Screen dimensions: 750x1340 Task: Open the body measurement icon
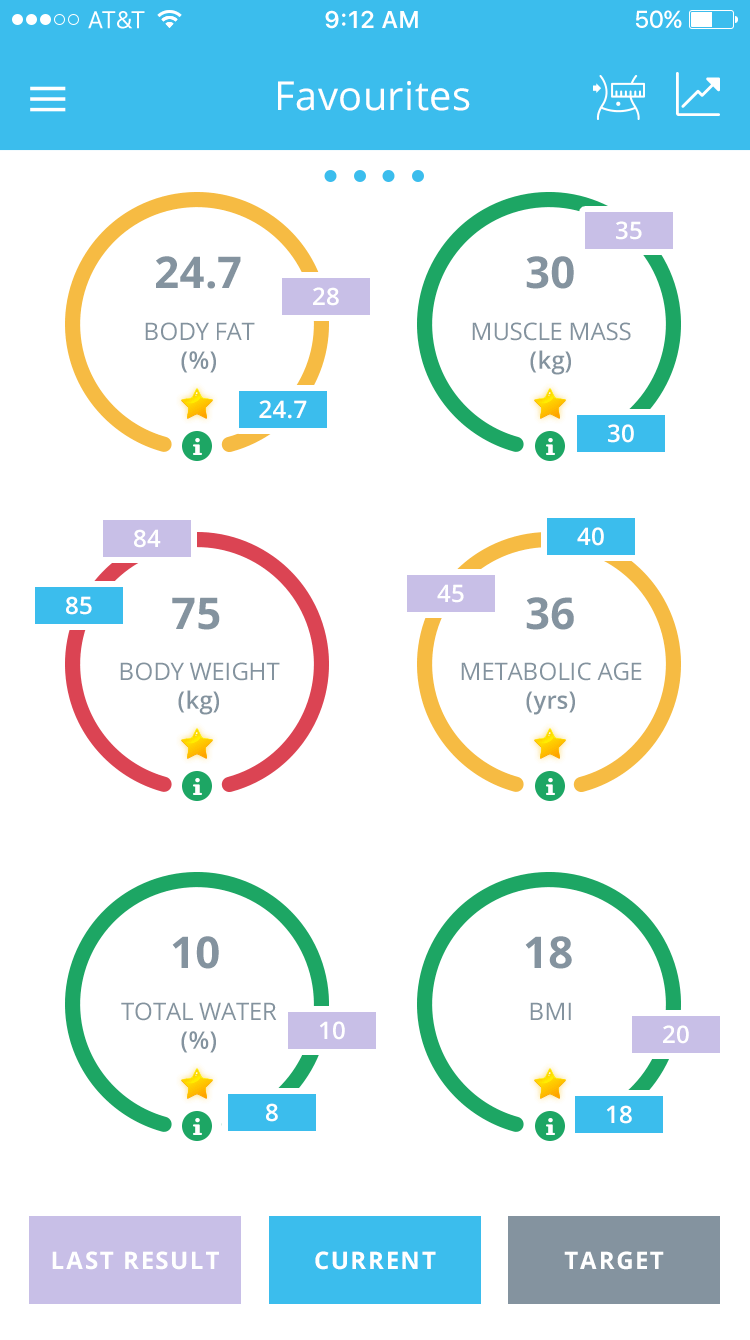(619, 97)
